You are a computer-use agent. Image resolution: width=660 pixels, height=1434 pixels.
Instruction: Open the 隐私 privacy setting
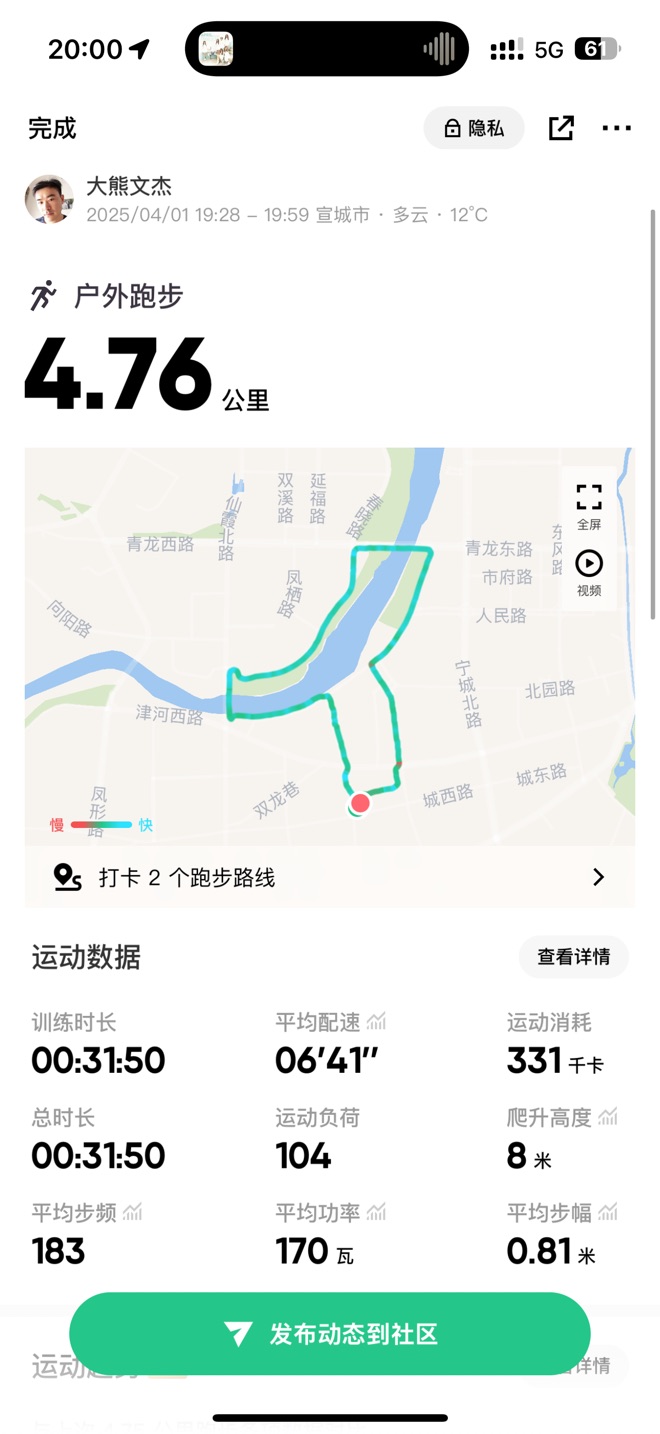coord(474,128)
